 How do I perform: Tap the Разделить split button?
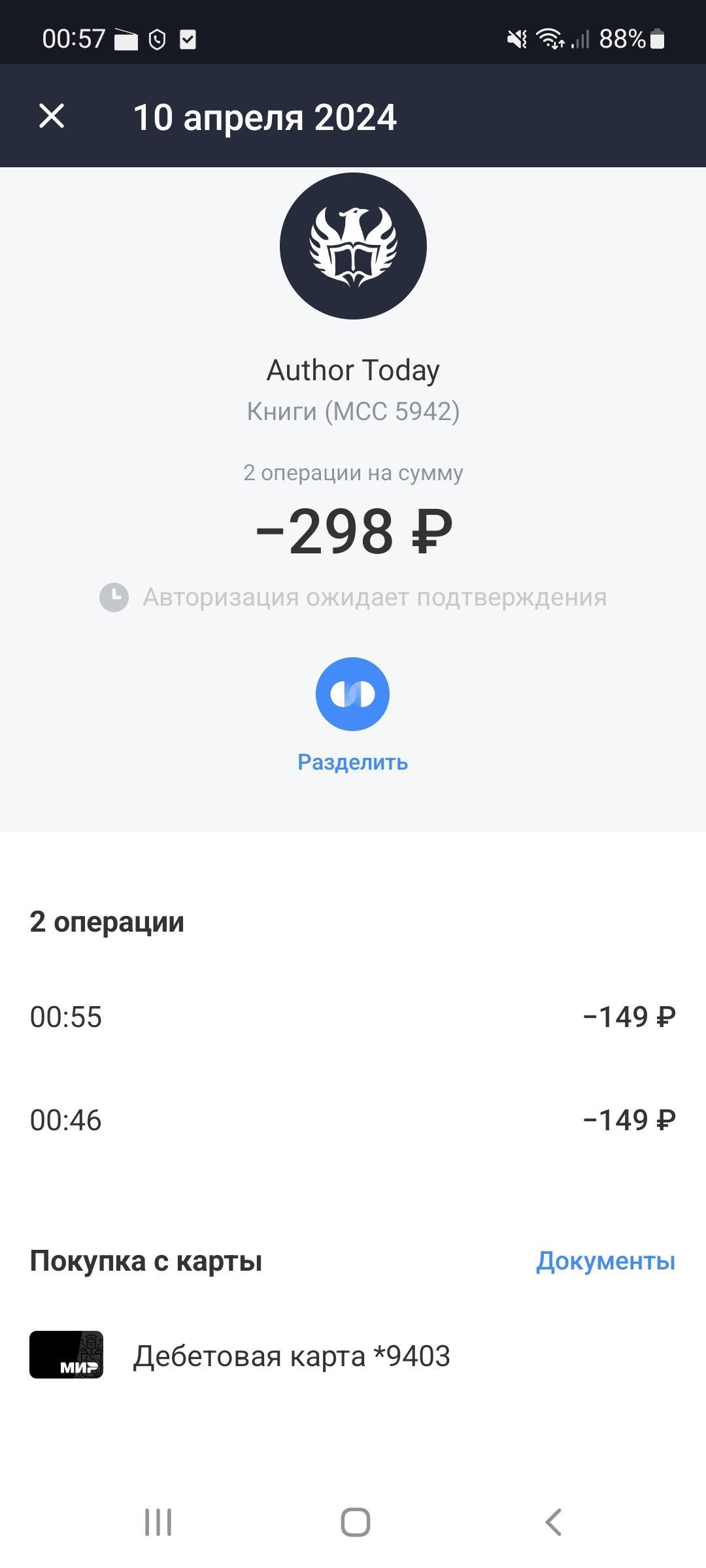click(352, 694)
